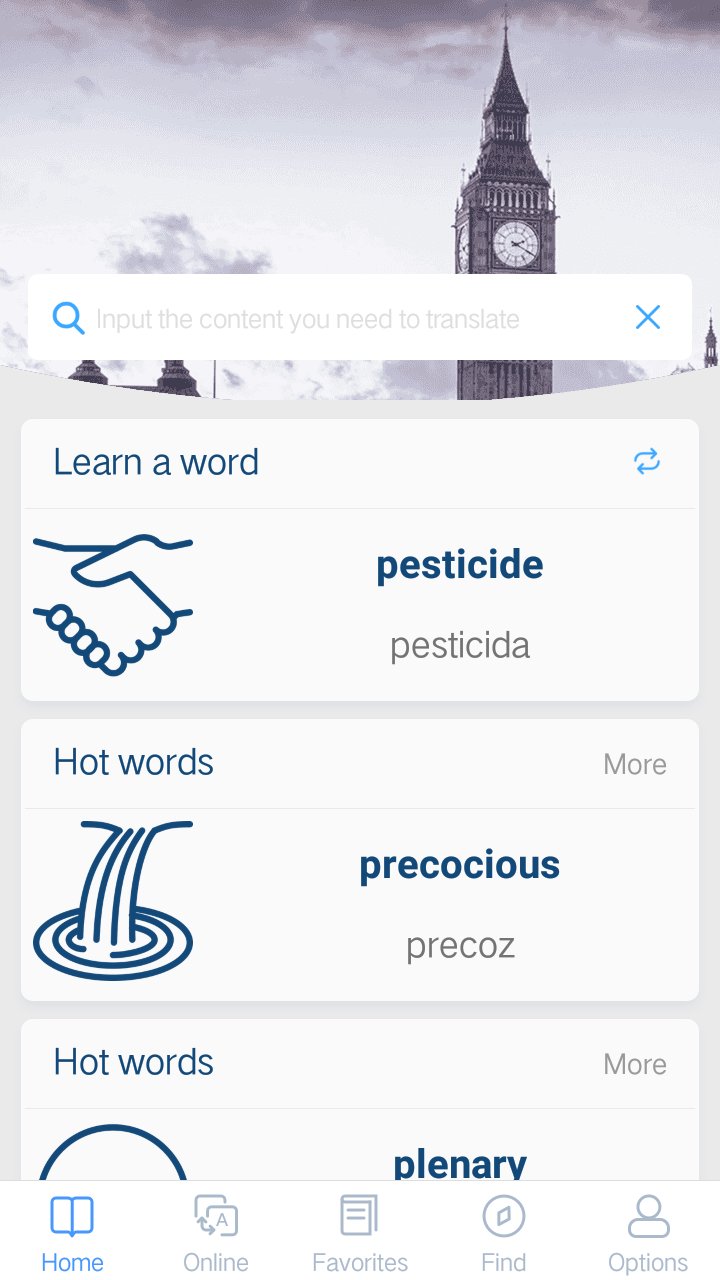Open the Find tab

pos(504,1234)
